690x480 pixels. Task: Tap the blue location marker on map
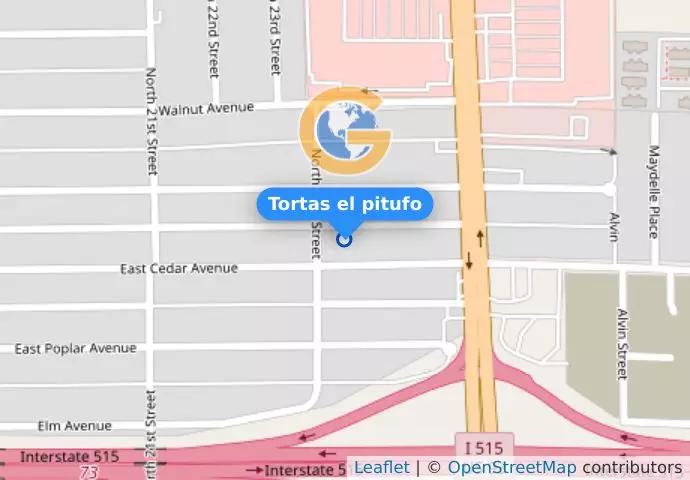click(345, 239)
